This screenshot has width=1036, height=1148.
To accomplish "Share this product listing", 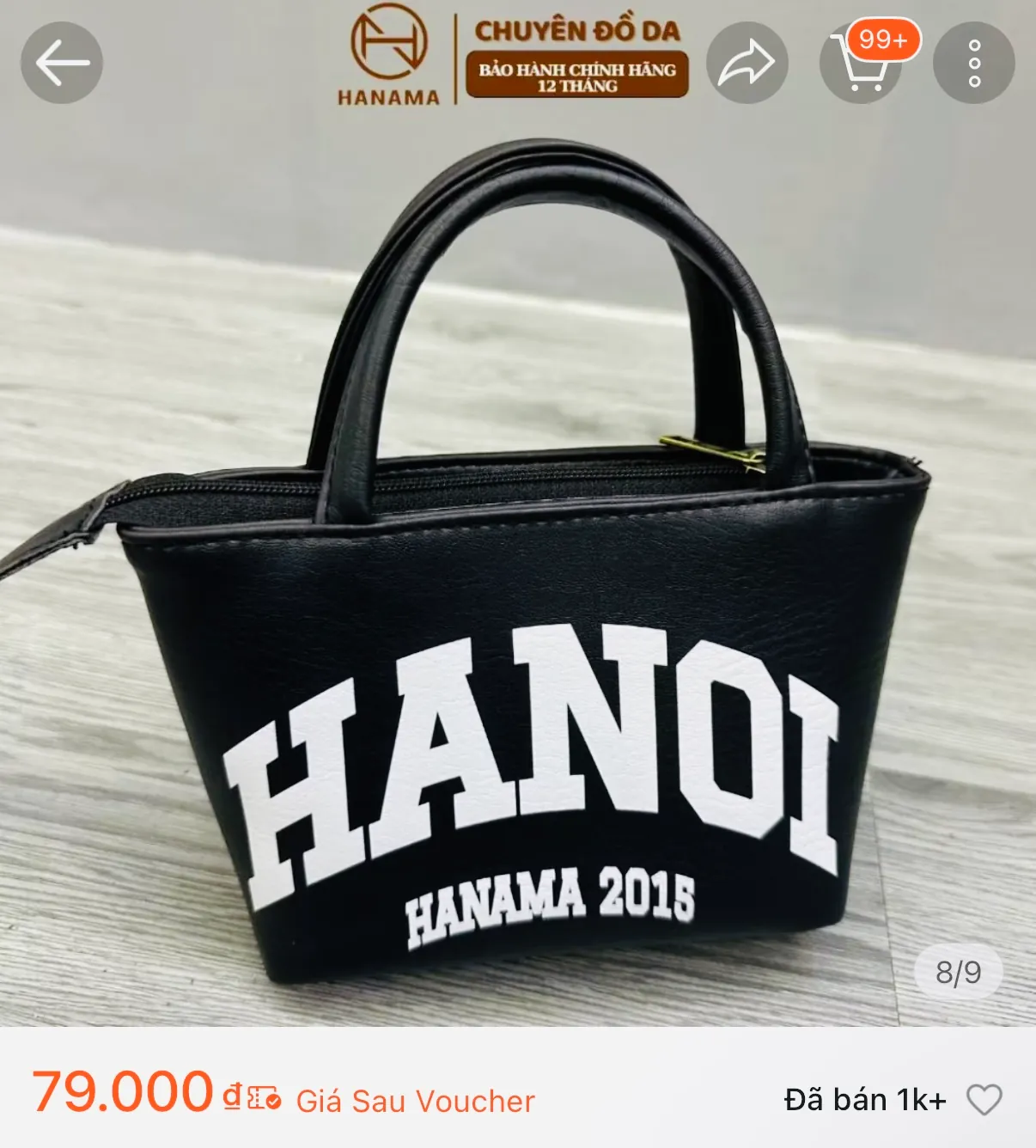I will pyautogui.click(x=747, y=63).
